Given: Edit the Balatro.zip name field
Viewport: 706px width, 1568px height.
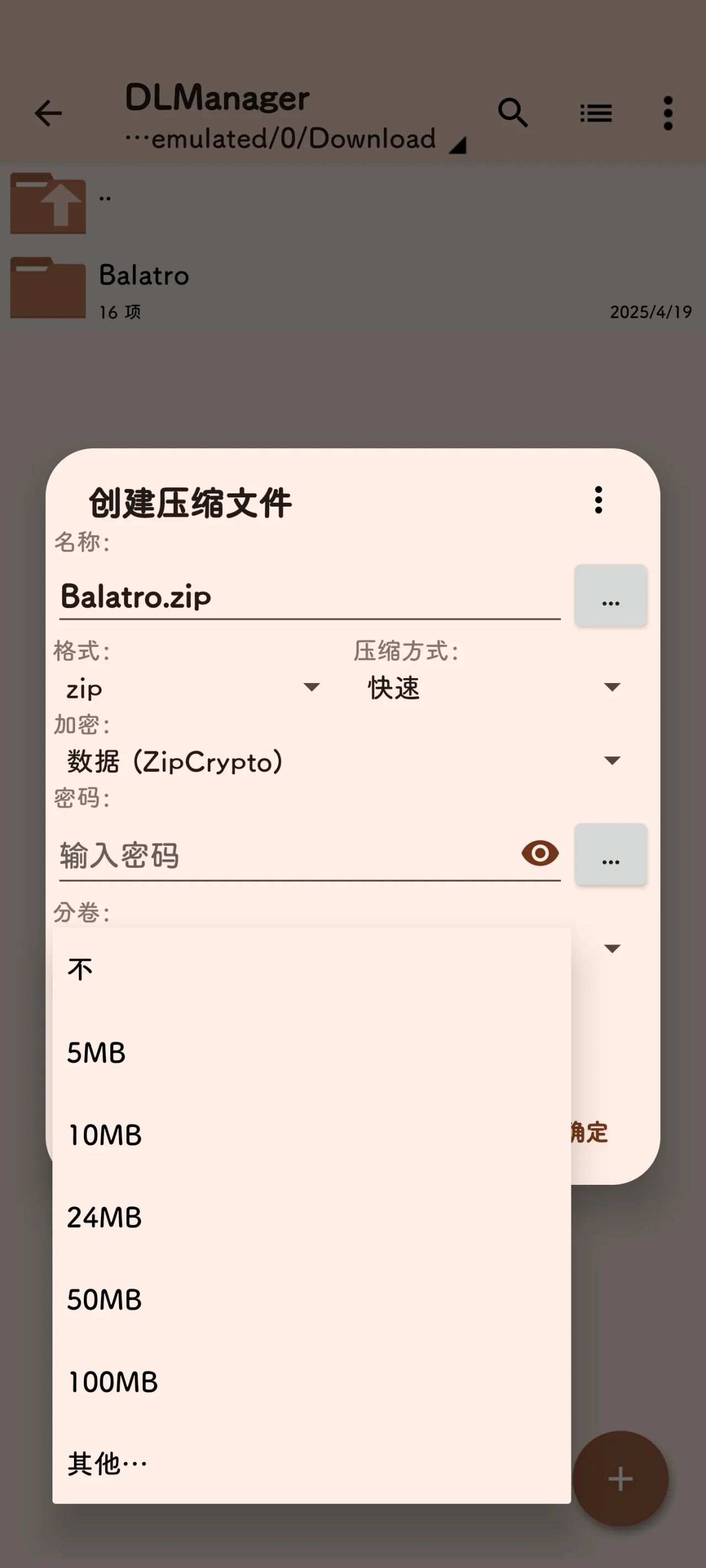Looking at the screenshot, I should [309, 596].
